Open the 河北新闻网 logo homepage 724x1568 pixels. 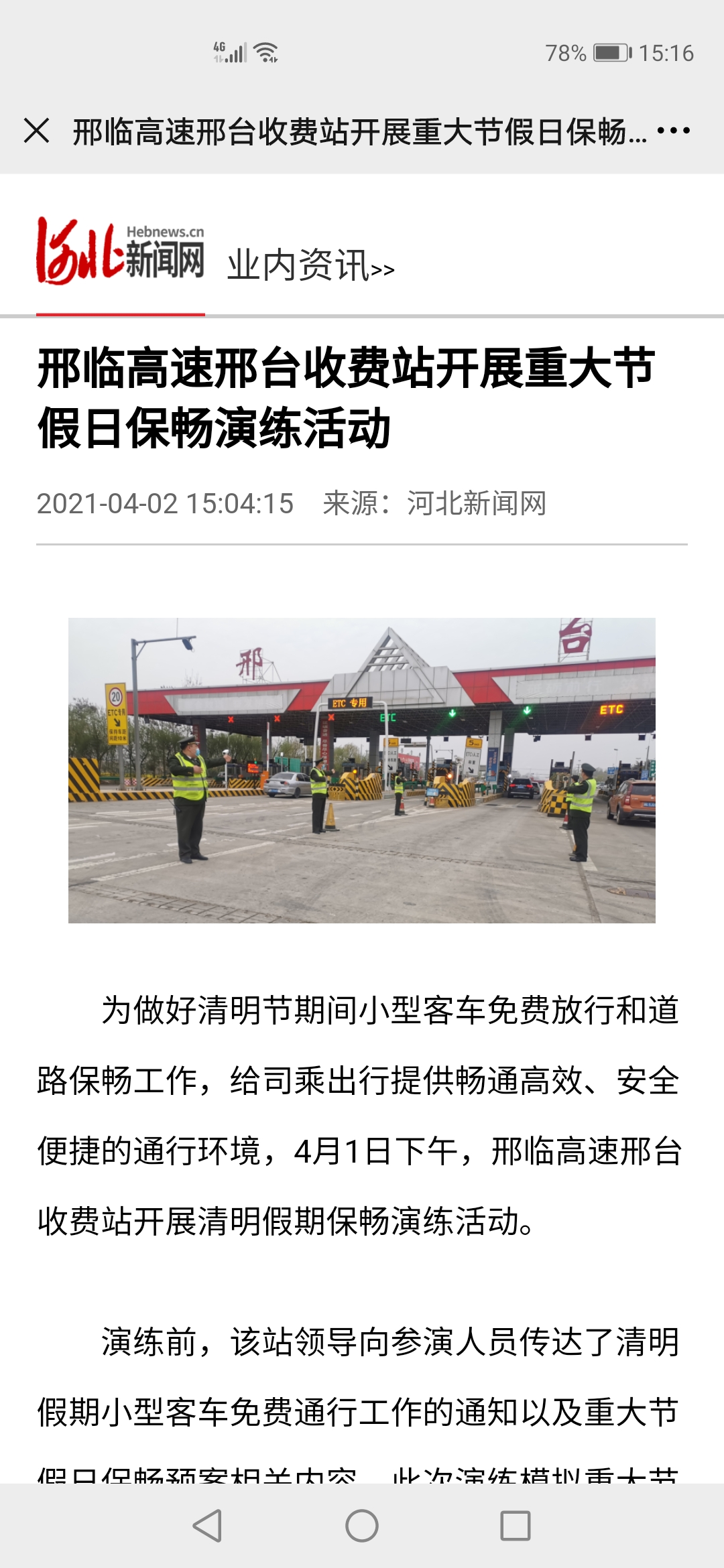[x=121, y=252]
